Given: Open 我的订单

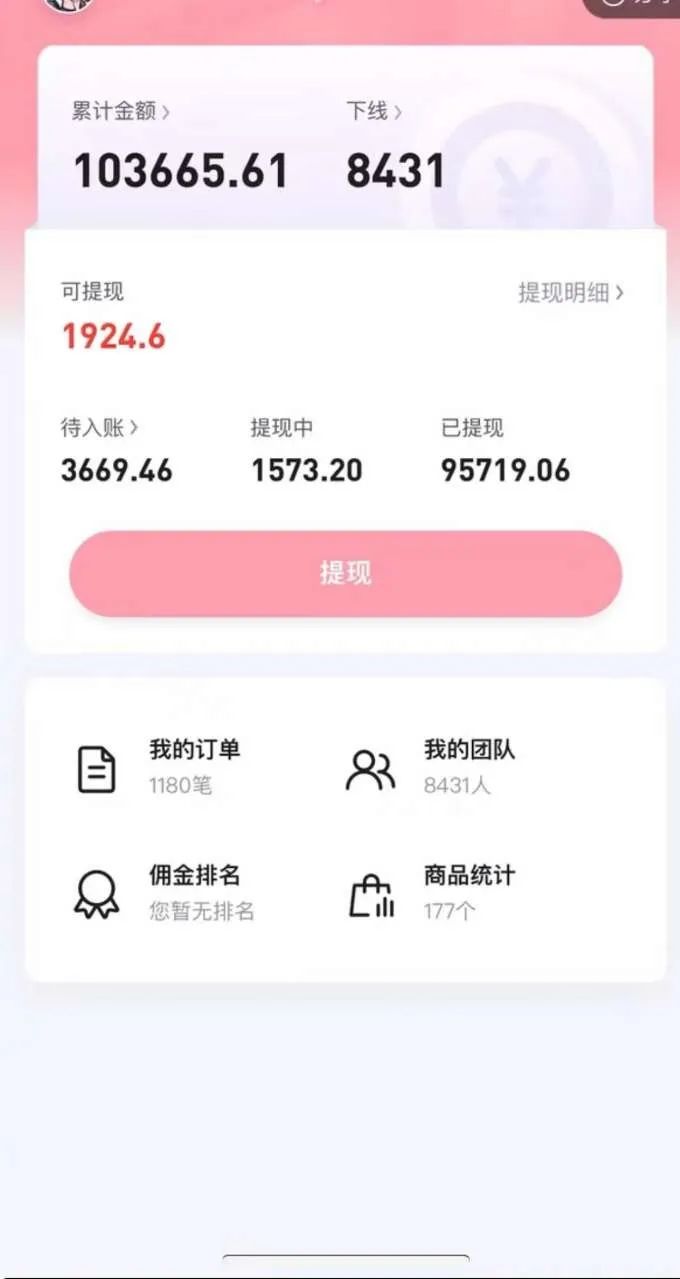Looking at the screenshot, I should (x=160, y=767).
